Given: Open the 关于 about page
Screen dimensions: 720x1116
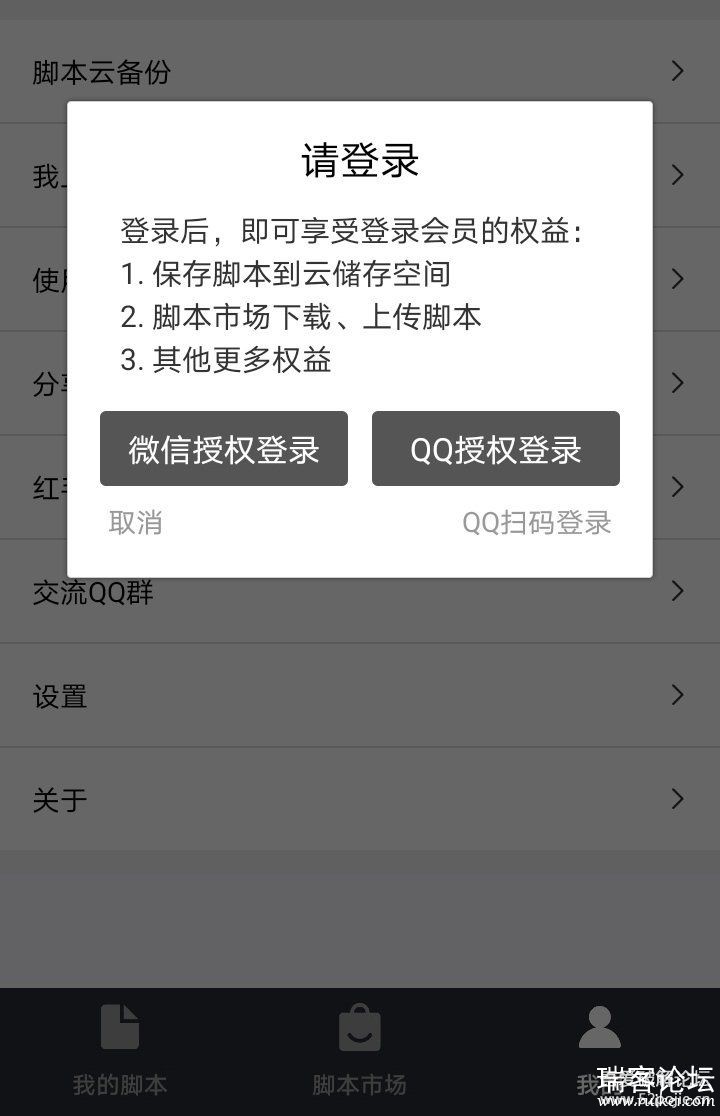Looking at the screenshot, I should pyautogui.click(x=360, y=799).
